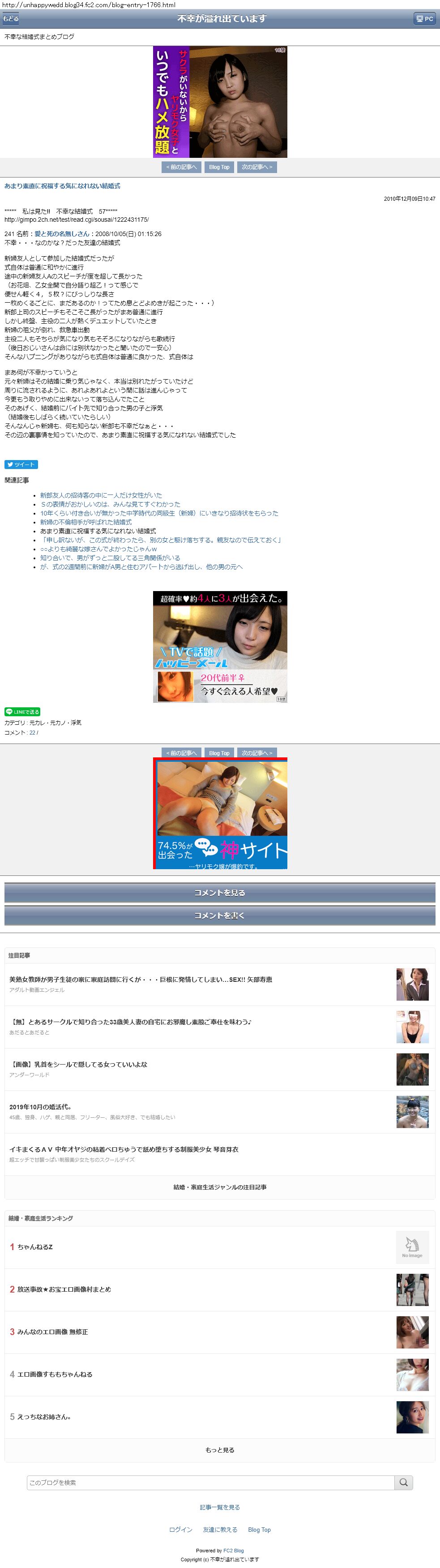This screenshot has width=440, height=1568.
Task: Tap the もどる back button
Action: pyautogui.click(x=10, y=19)
